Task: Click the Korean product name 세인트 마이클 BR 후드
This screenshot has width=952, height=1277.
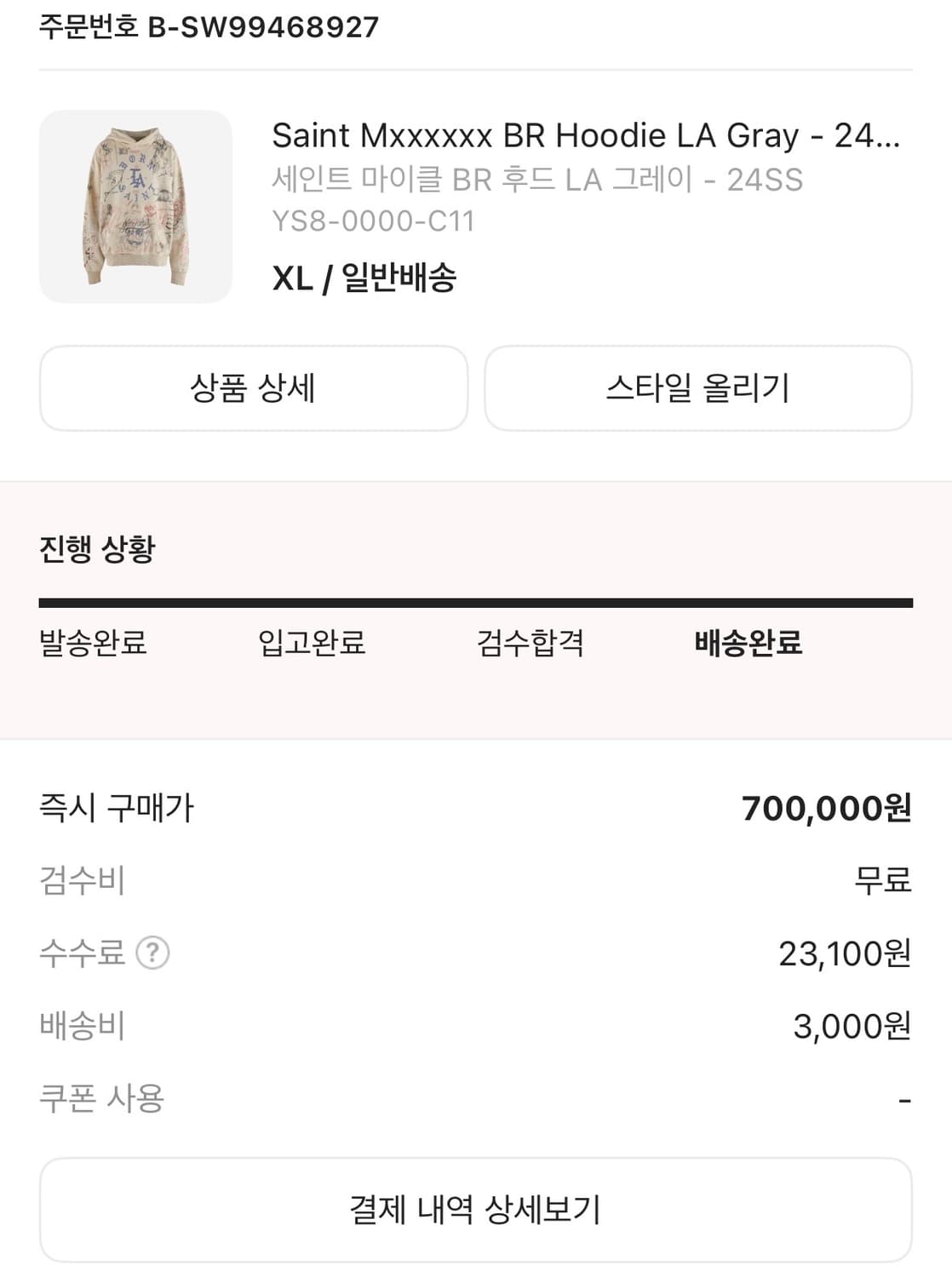Action: 536,179
